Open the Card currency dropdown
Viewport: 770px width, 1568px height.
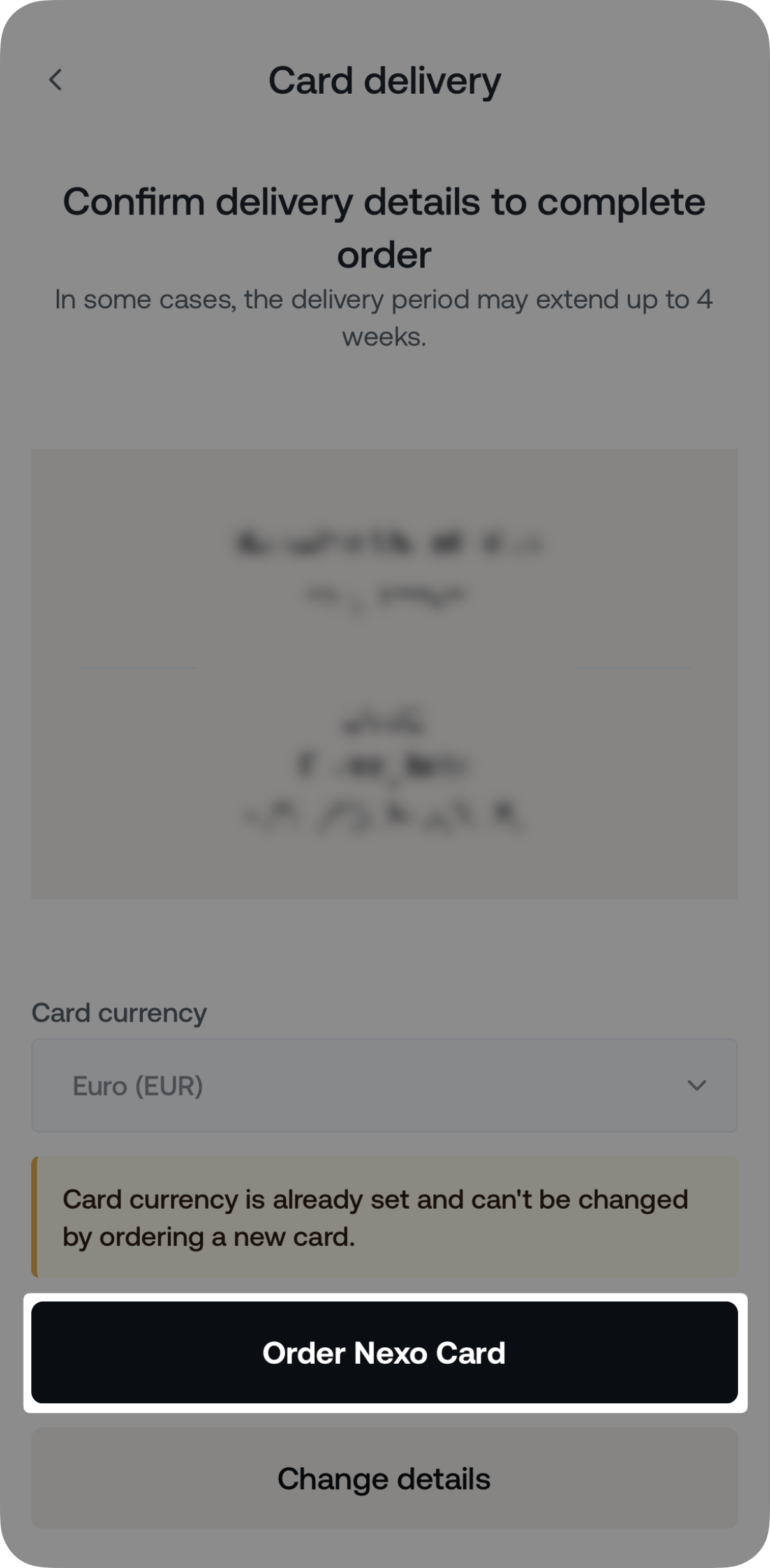(x=384, y=1086)
